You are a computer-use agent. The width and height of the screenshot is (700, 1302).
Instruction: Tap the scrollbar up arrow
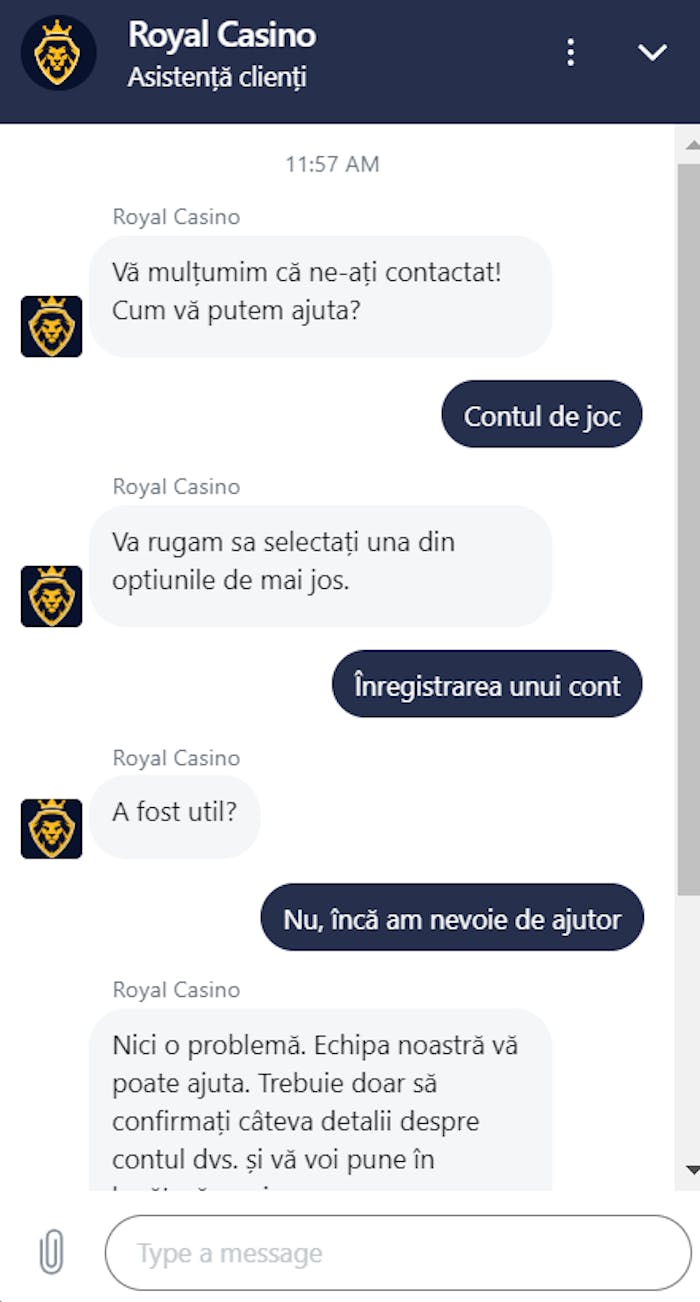click(691, 146)
